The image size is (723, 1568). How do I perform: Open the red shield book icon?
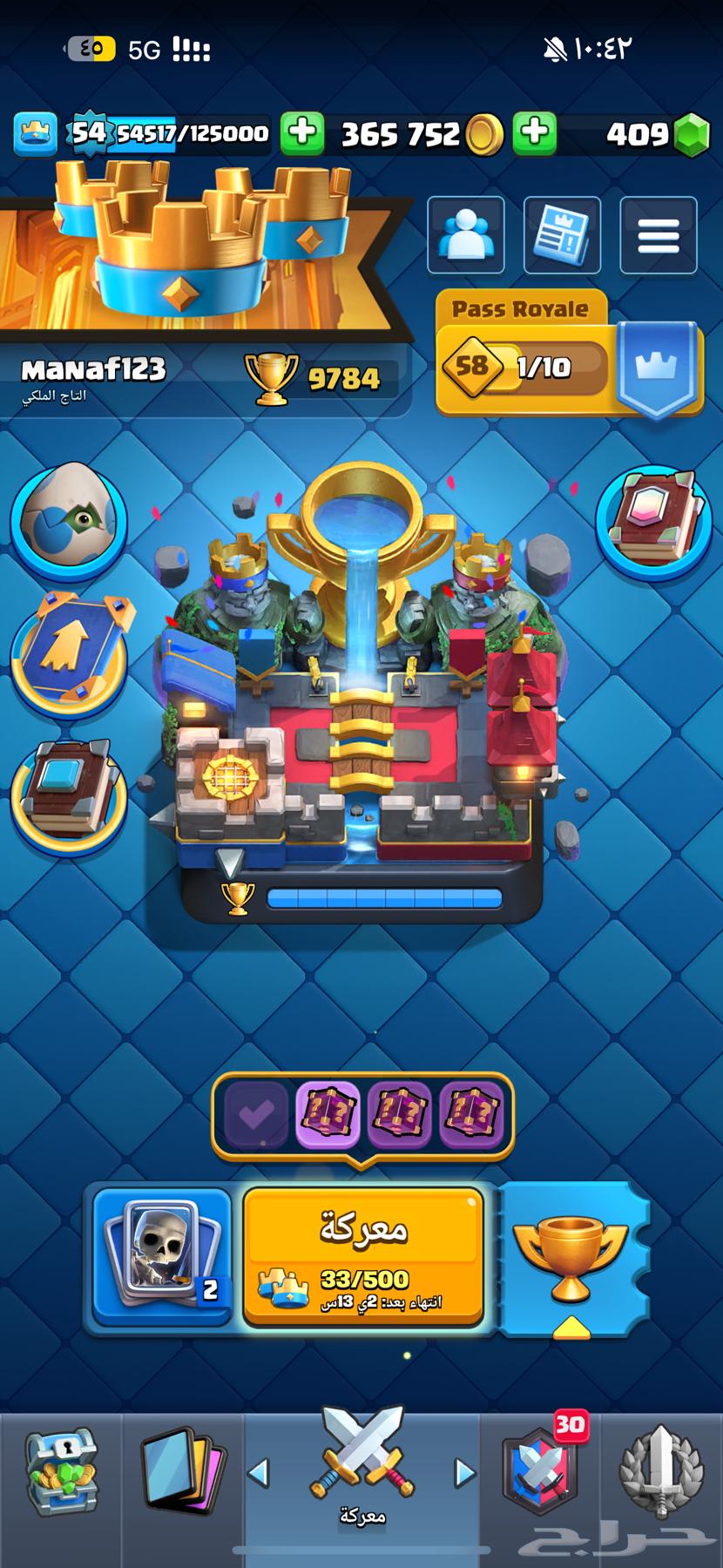(653, 521)
